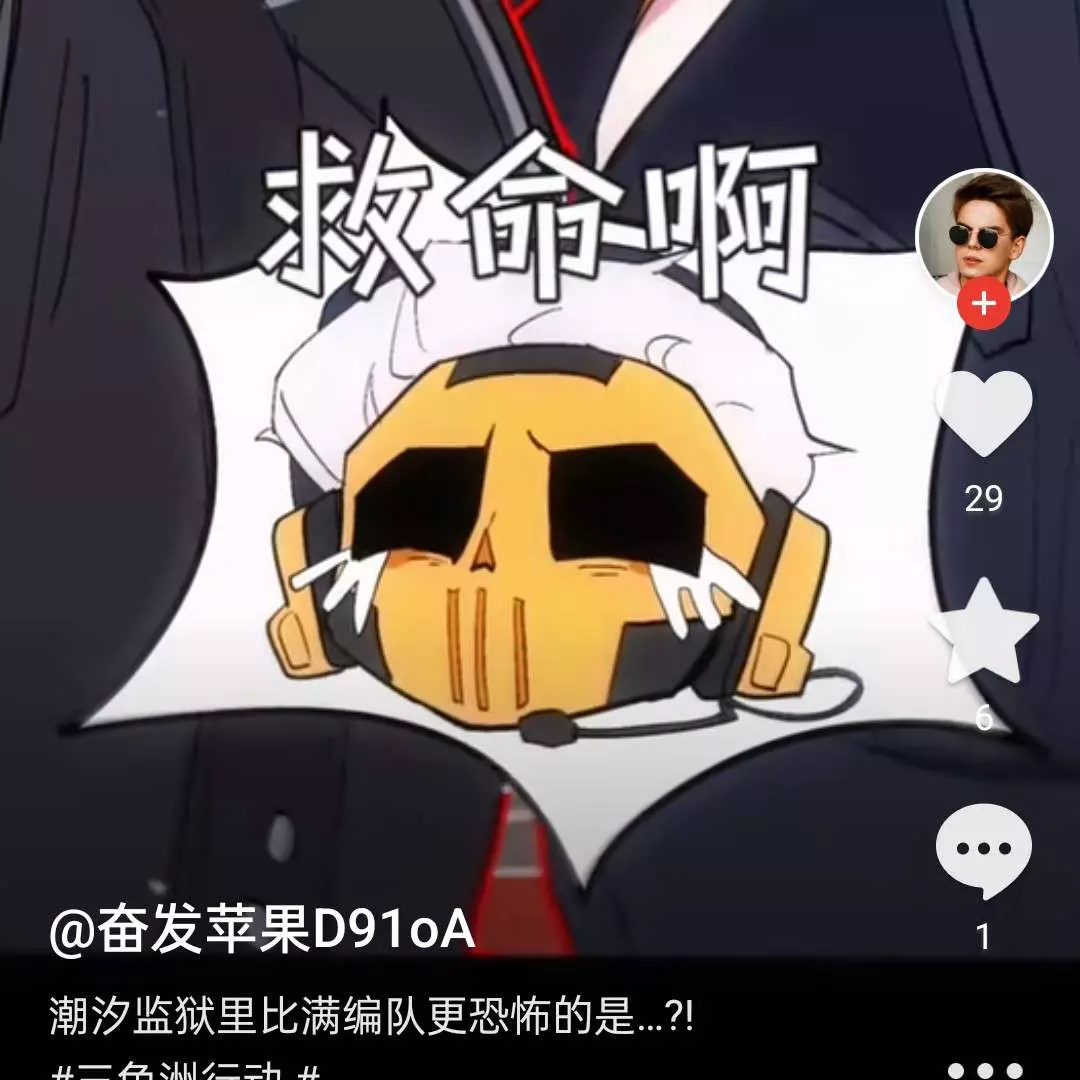Open the #三角洲行动 hashtag
This screenshot has width=1080, height=1080.
tap(186, 1071)
